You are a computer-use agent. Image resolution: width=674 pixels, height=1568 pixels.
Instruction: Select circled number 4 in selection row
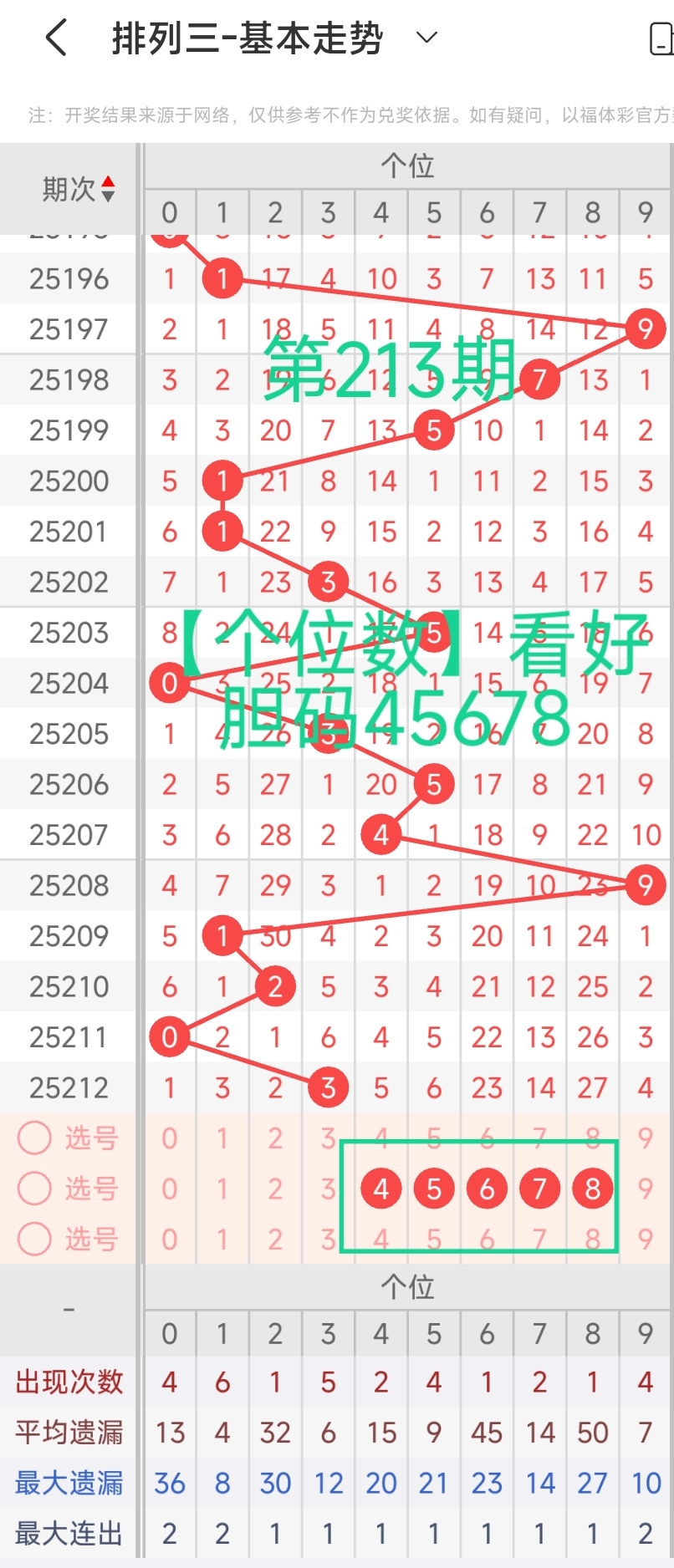(x=380, y=1188)
